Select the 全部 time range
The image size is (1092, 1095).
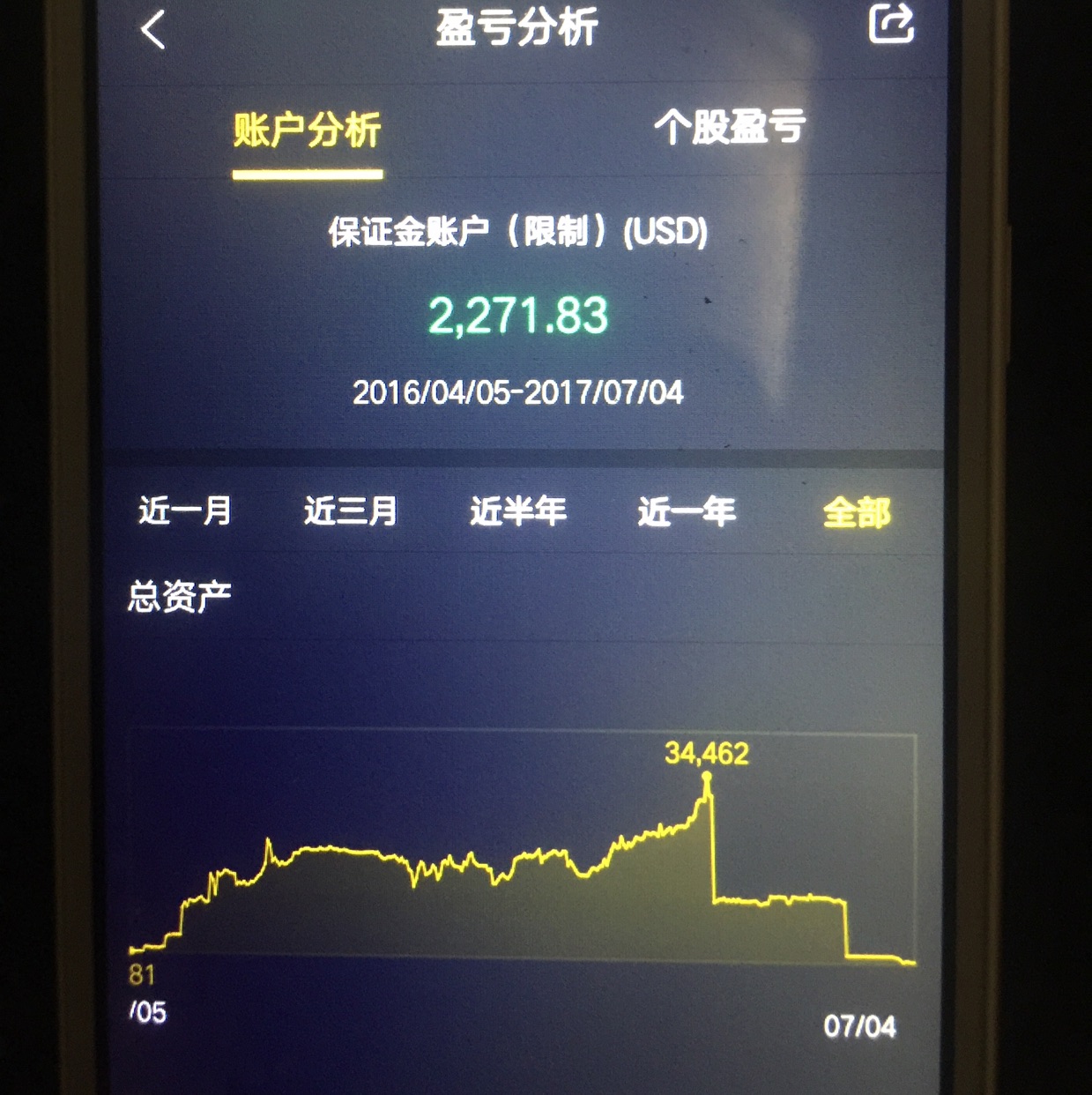(x=856, y=512)
